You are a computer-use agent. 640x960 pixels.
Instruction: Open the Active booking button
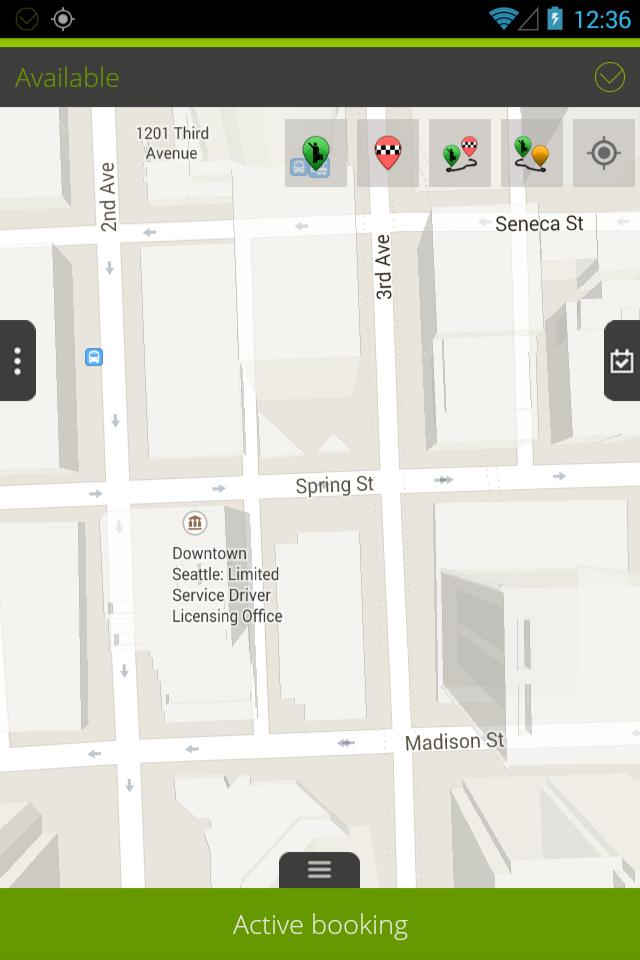coord(320,925)
